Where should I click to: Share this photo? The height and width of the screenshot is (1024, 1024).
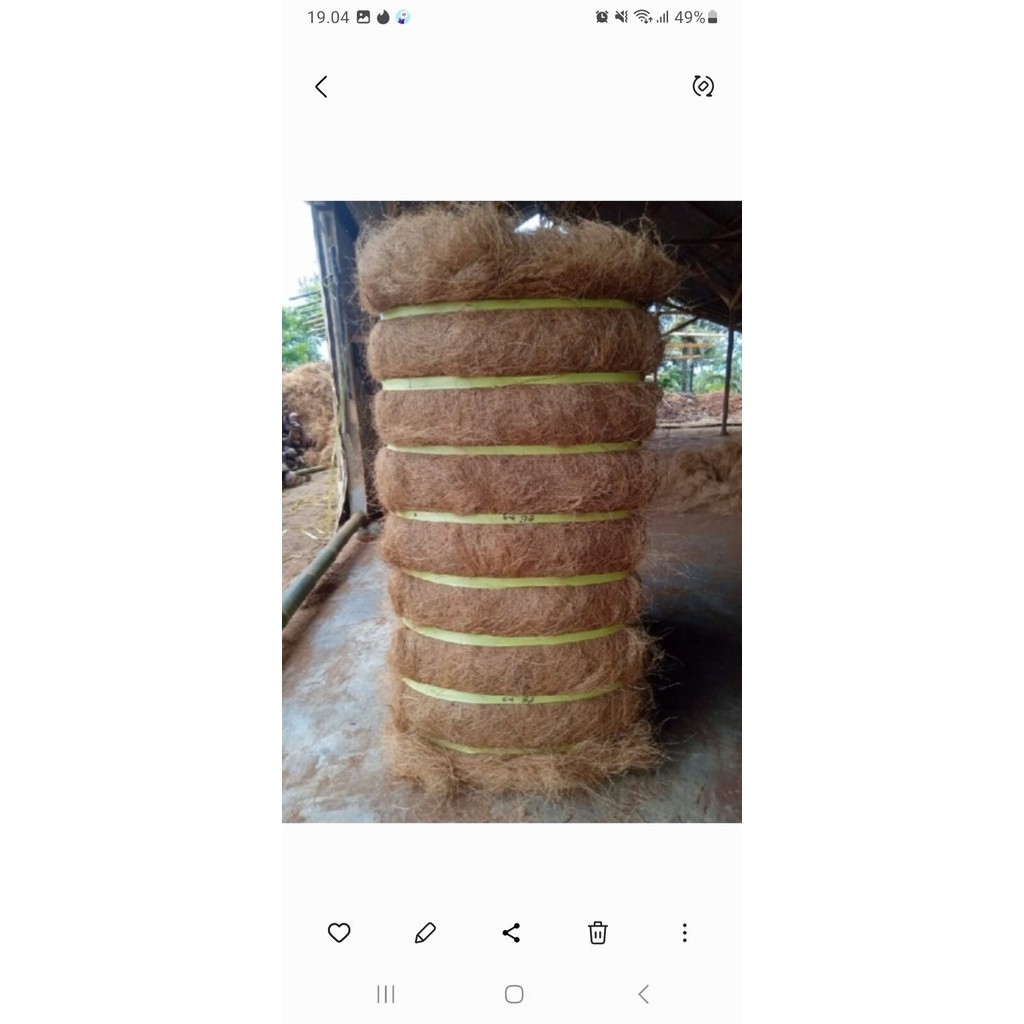(511, 933)
